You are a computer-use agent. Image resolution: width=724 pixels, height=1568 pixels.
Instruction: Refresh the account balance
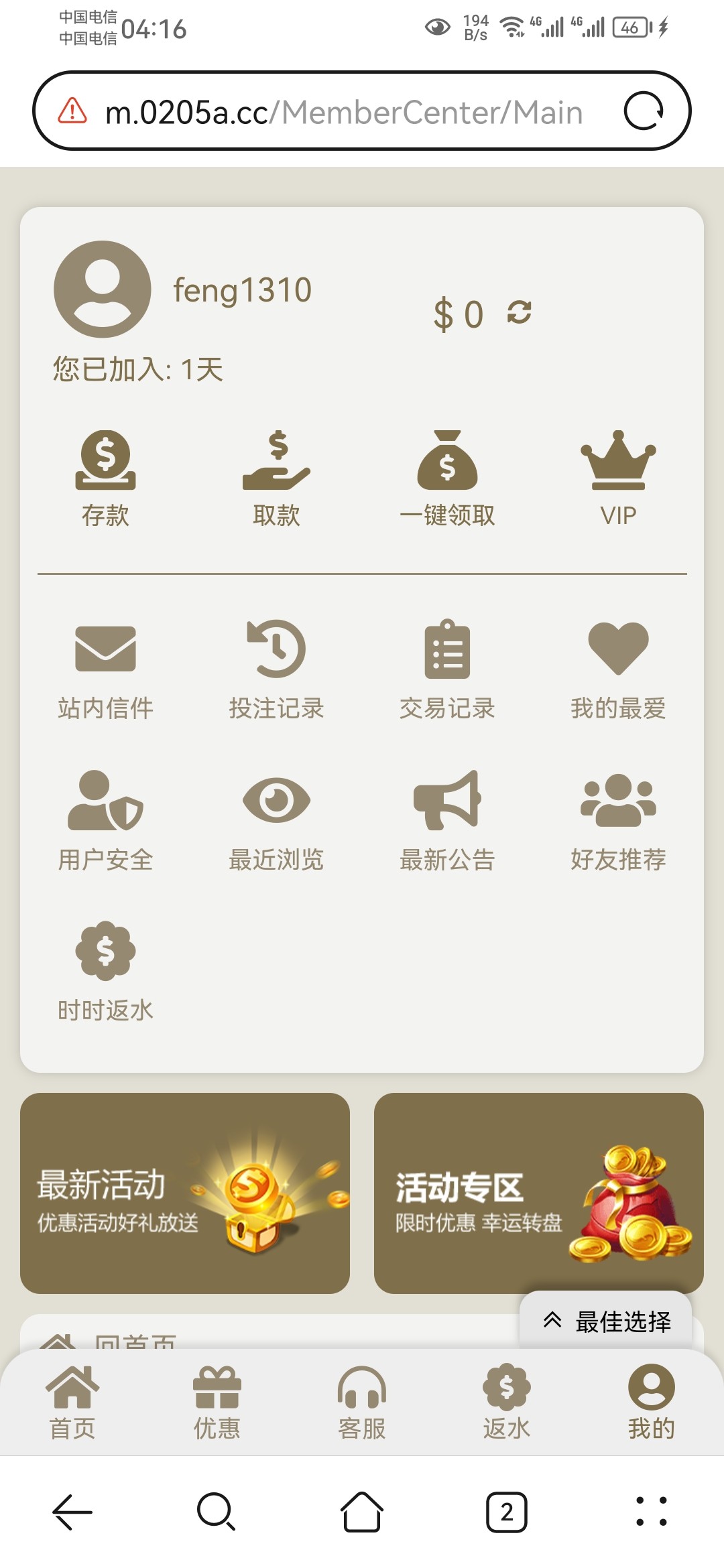(520, 312)
